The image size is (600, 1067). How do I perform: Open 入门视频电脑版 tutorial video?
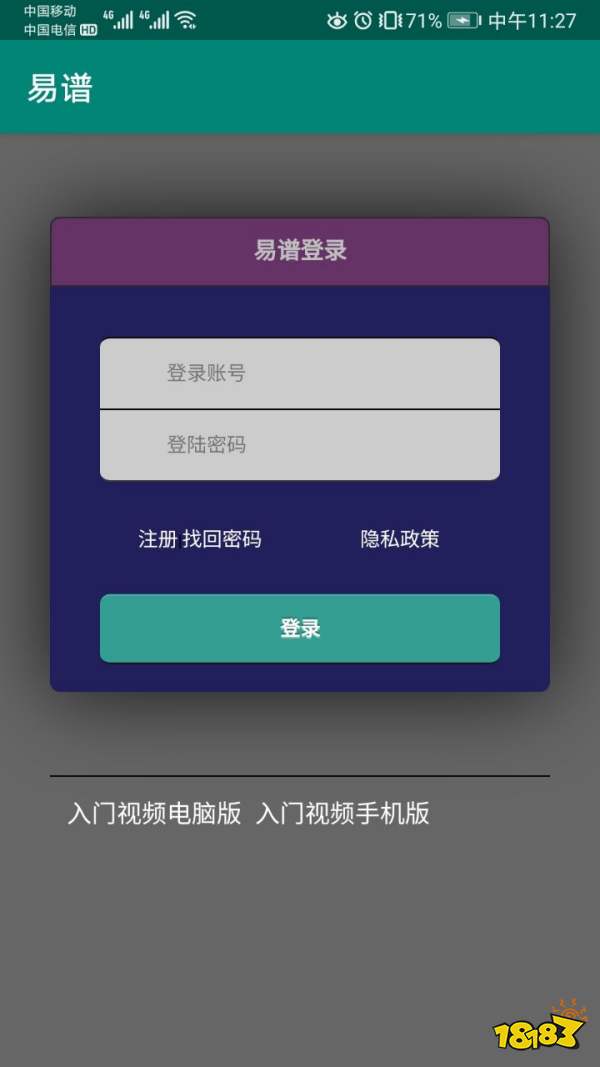(154, 813)
